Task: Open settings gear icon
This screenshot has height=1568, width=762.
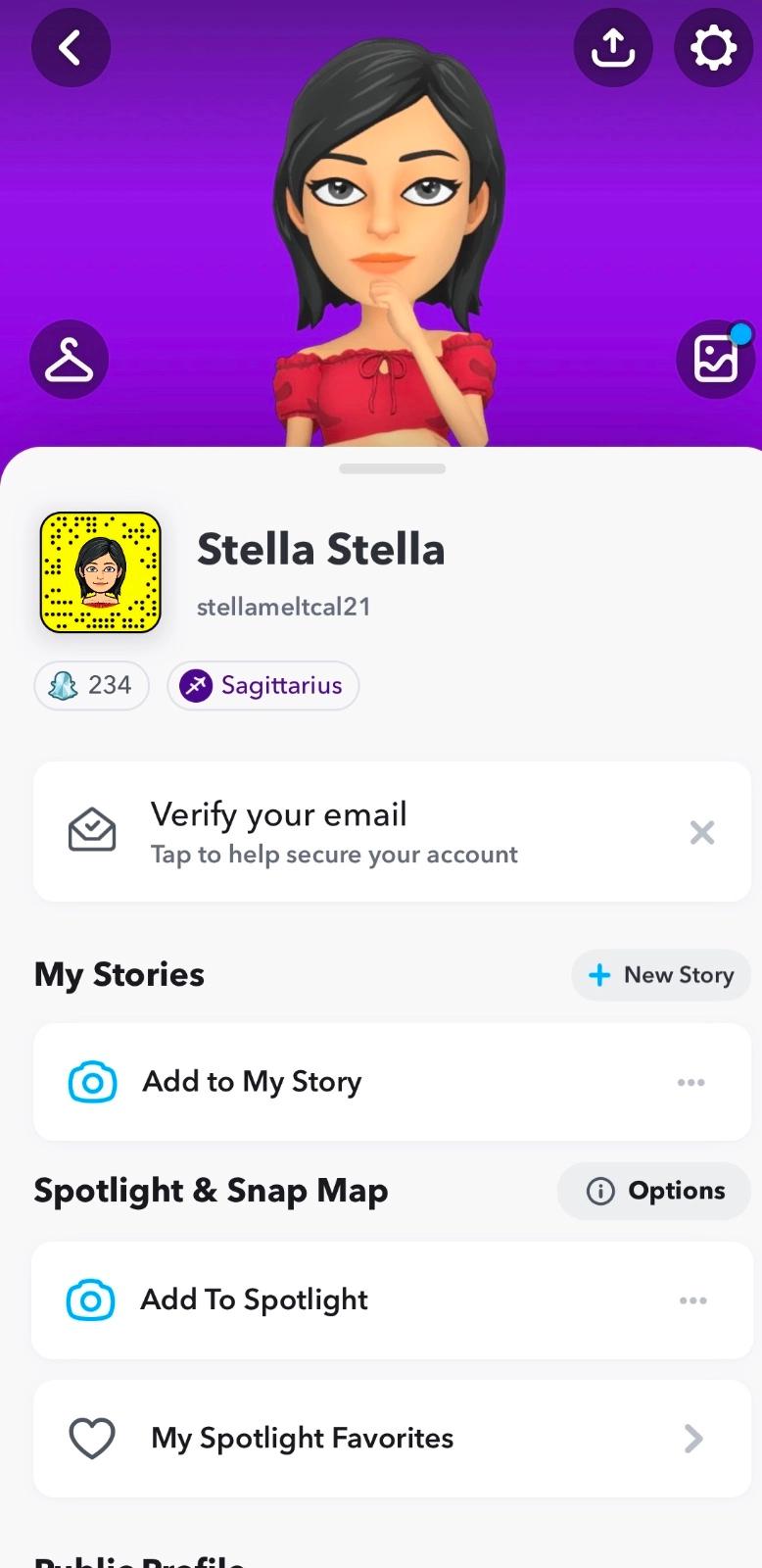Action: [713, 47]
